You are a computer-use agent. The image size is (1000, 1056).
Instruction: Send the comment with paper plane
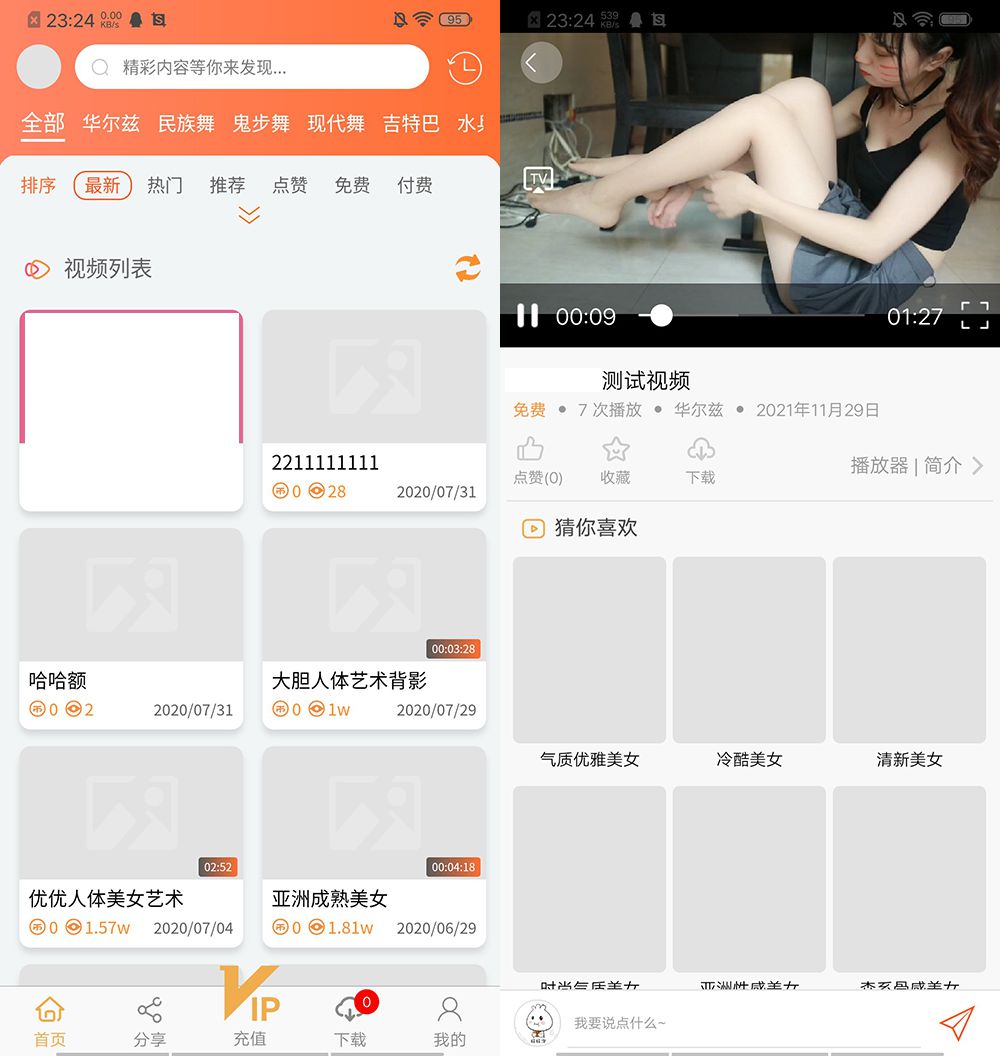pos(956,1022)
